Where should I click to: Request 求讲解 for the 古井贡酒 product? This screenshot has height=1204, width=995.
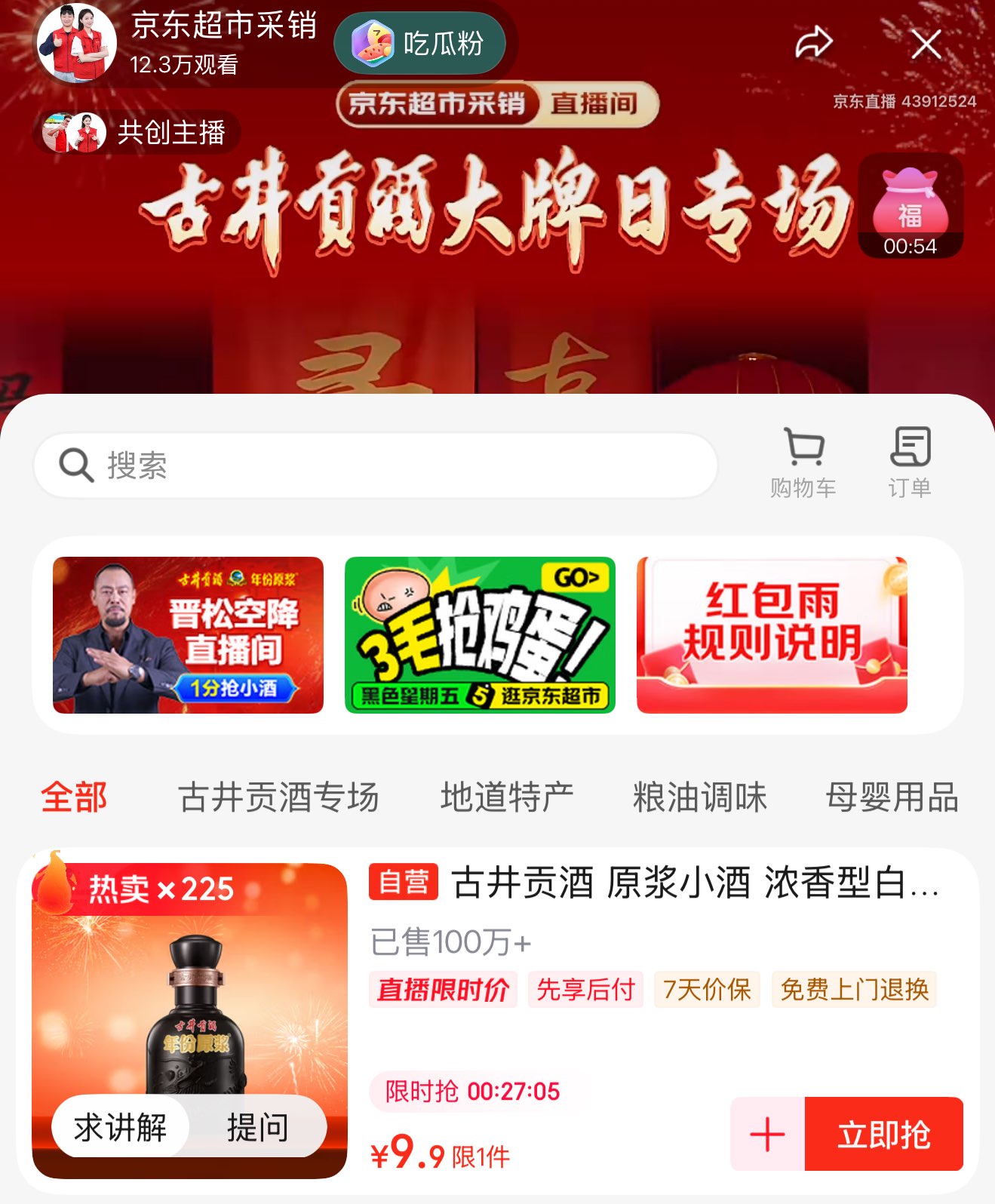[x=120, y=1127]
